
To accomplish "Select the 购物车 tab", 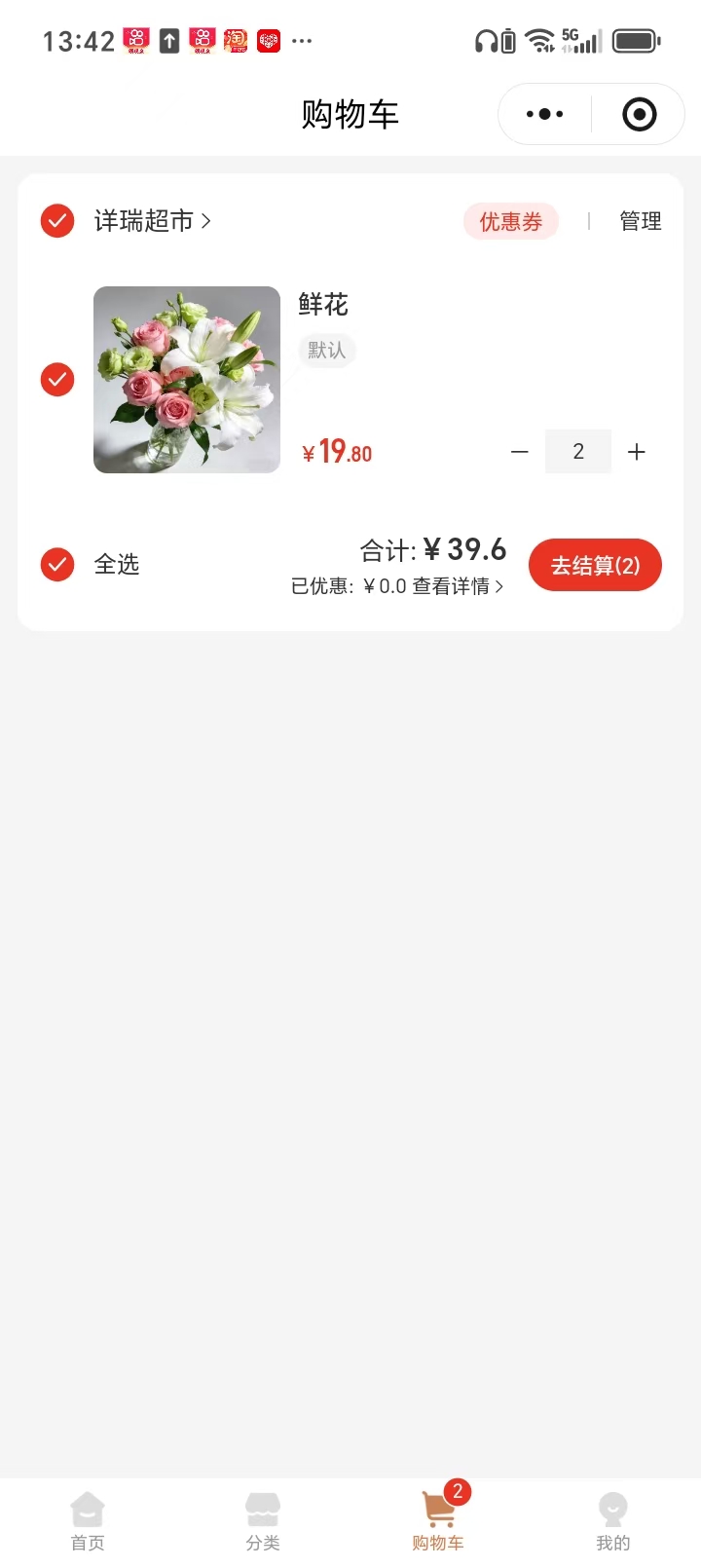I will pyautogui.click(x=438, y=1521).
